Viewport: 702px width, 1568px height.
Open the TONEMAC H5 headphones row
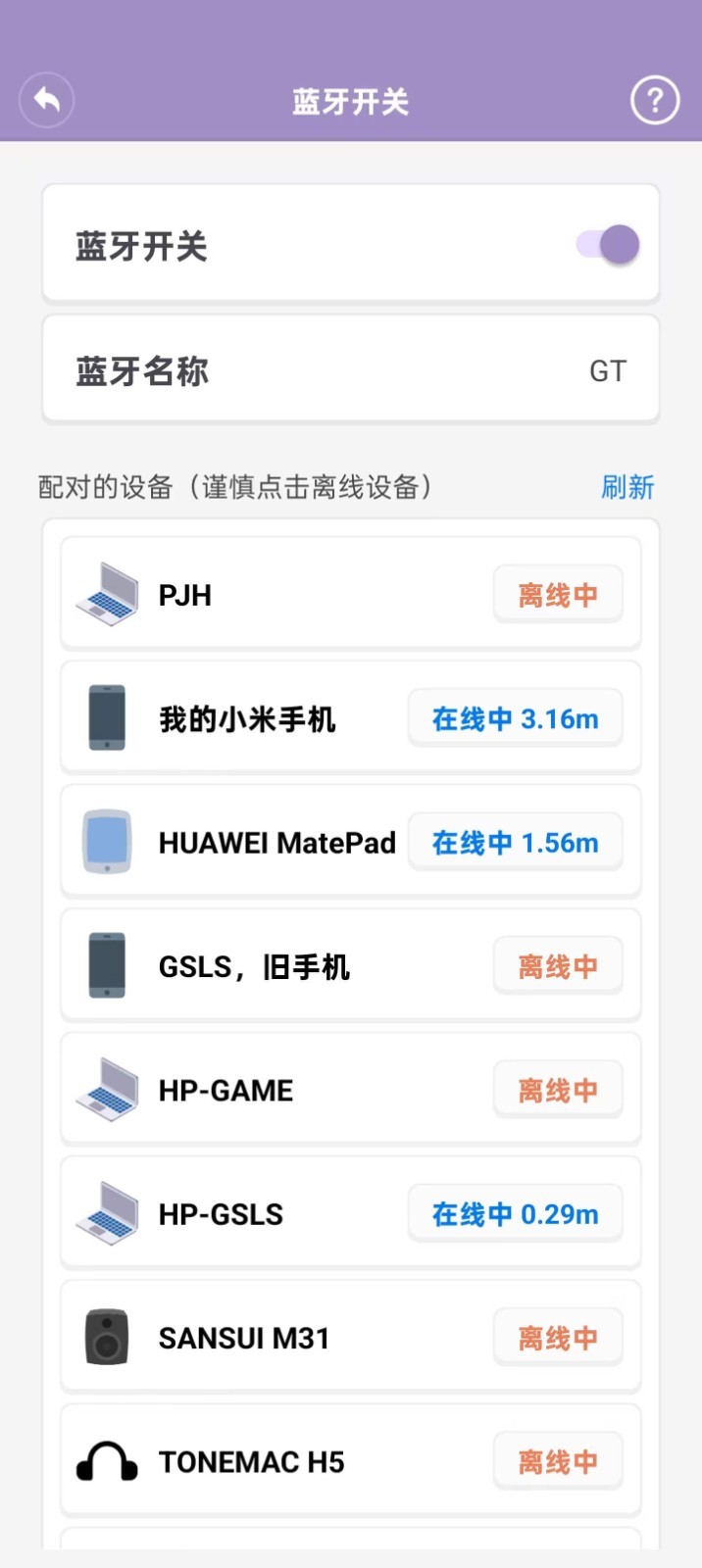click(351, 1461)
